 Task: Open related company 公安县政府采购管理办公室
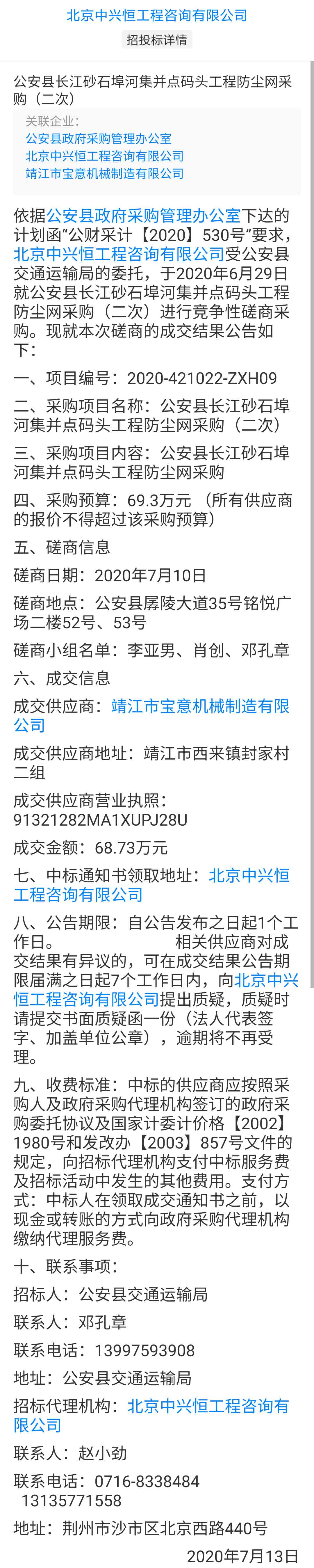(98, 139)
